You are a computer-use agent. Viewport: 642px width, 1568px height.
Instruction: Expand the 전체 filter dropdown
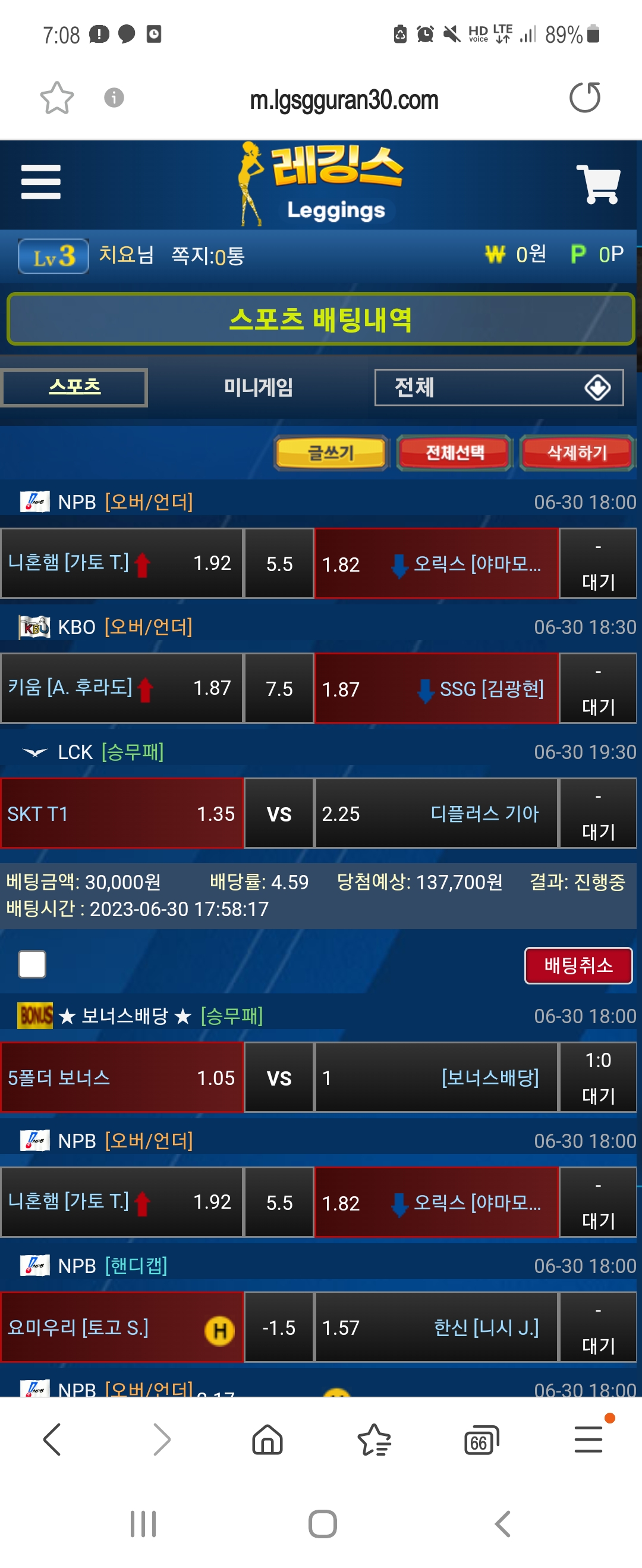click(498, 387)
